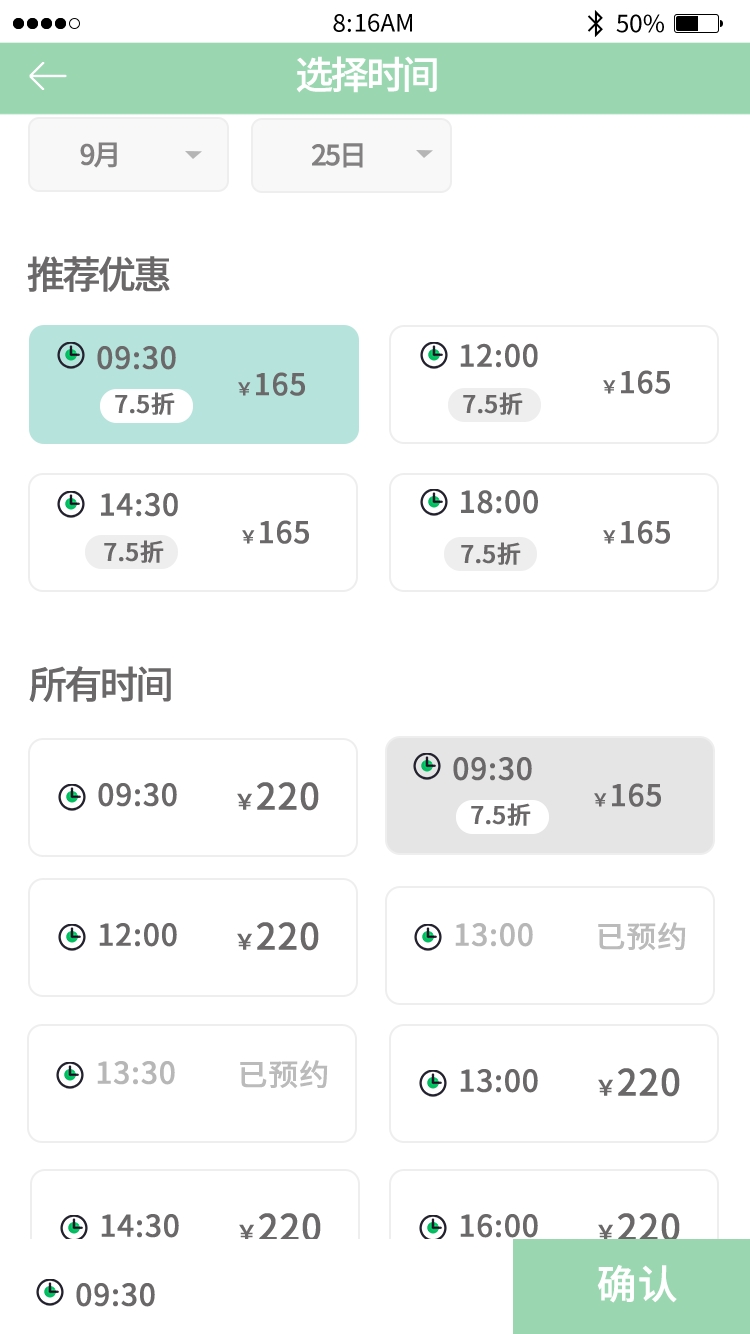The width and height of the screenshot is (750, 1334).
Task: Pick the recommended 18:00 slot at ¥165
Action: (x=554, y=532)
